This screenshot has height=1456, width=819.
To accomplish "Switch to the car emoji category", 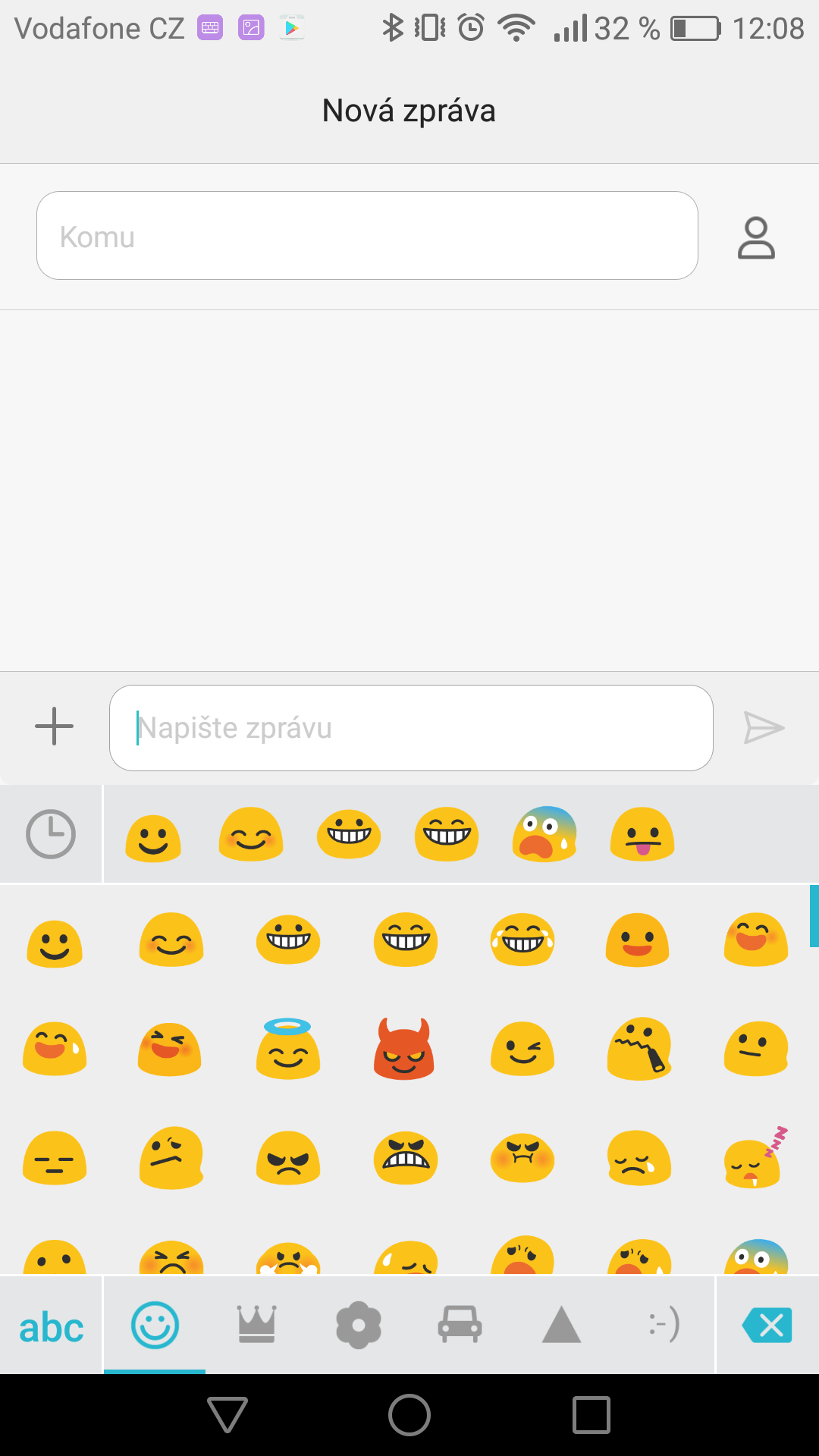I will (460, 1324).
